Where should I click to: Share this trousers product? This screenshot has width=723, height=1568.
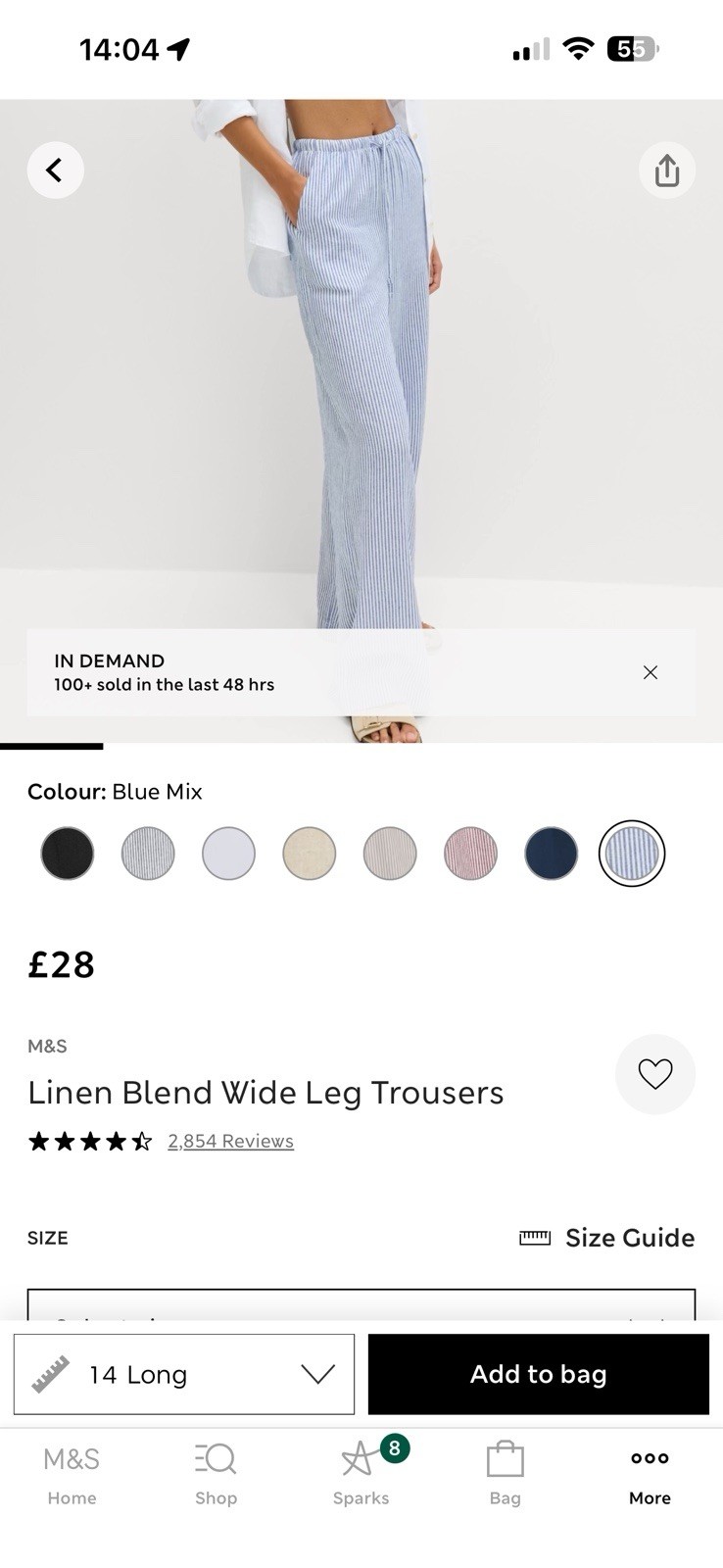click(667, 171)
